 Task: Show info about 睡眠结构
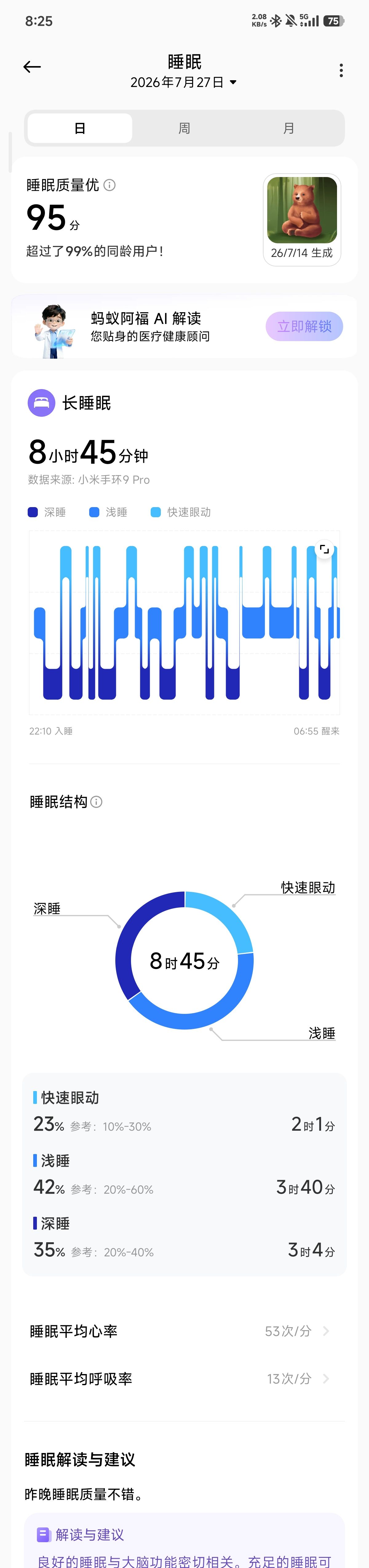pyautogui.click(x=96, y=802)
